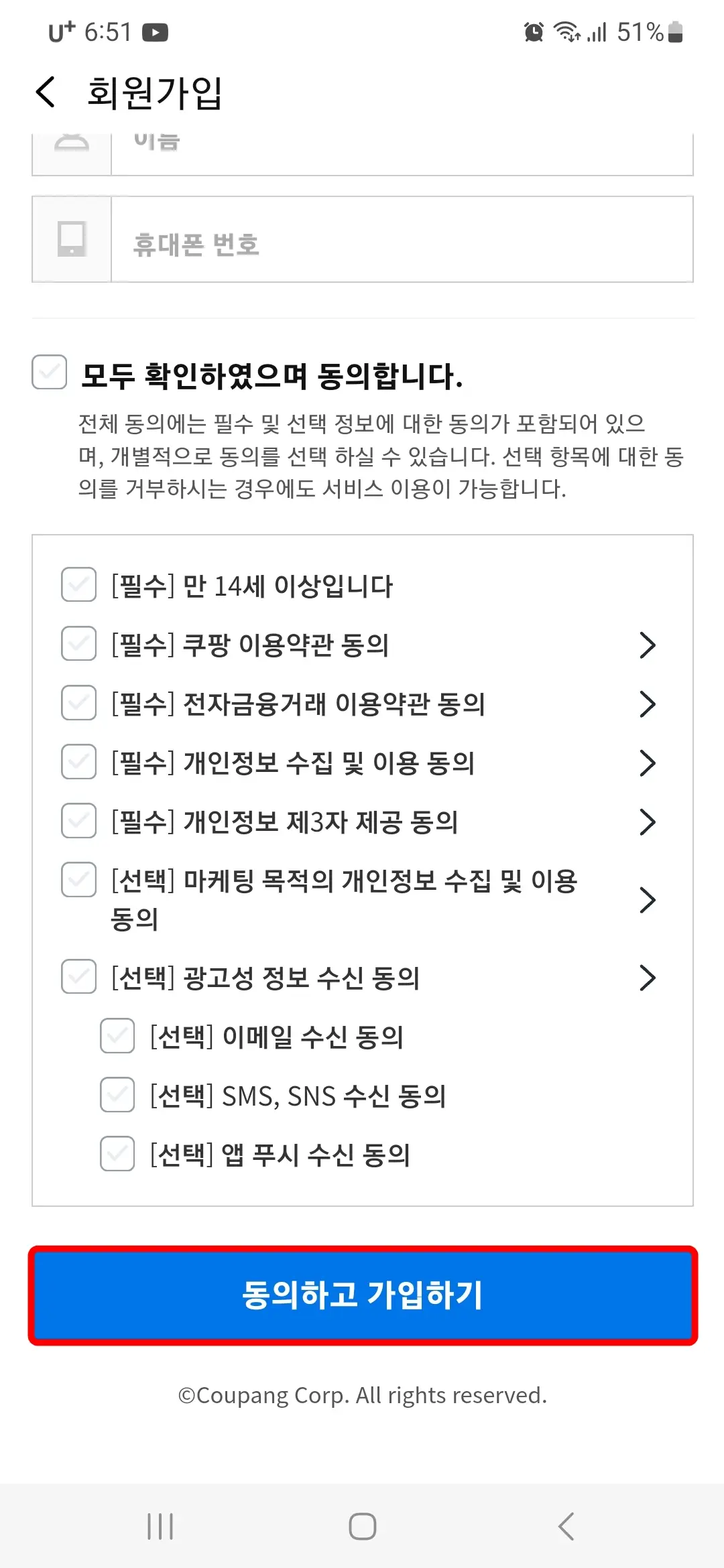Tap the YouTube icon in the status bar

(156, 31)
